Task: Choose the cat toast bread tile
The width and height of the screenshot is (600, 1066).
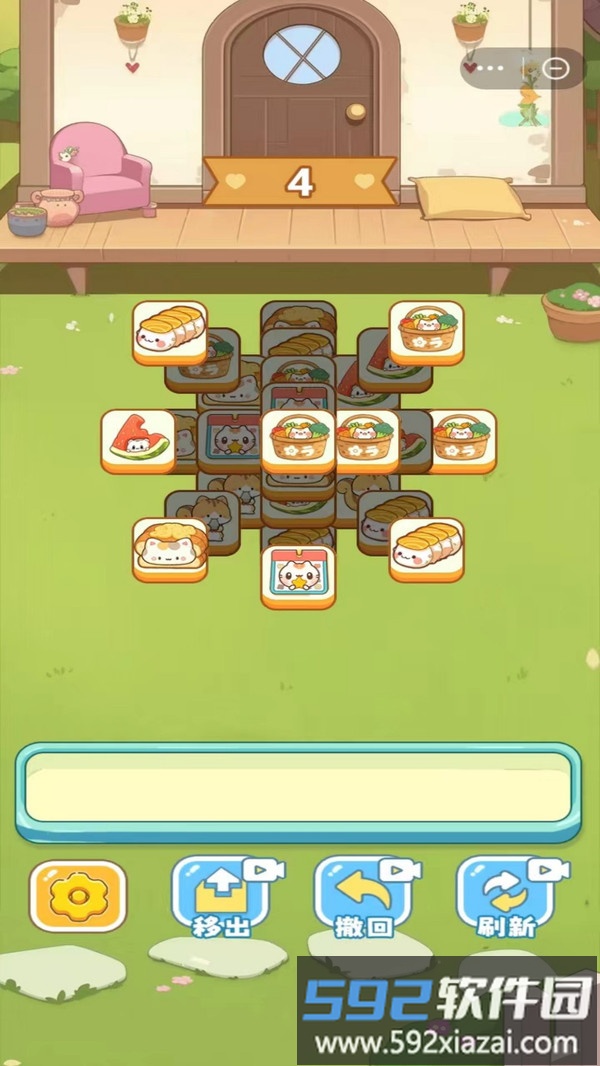Action: click(x=169, y=549)
